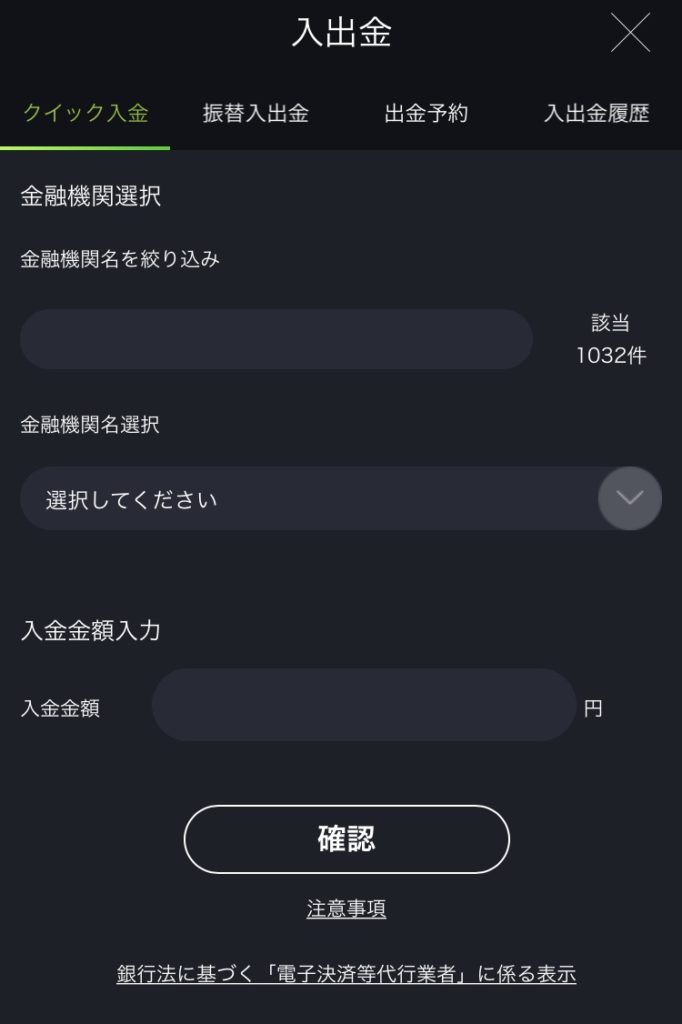
Task: Select the クイック入金 tab
Action: point(85,114)
